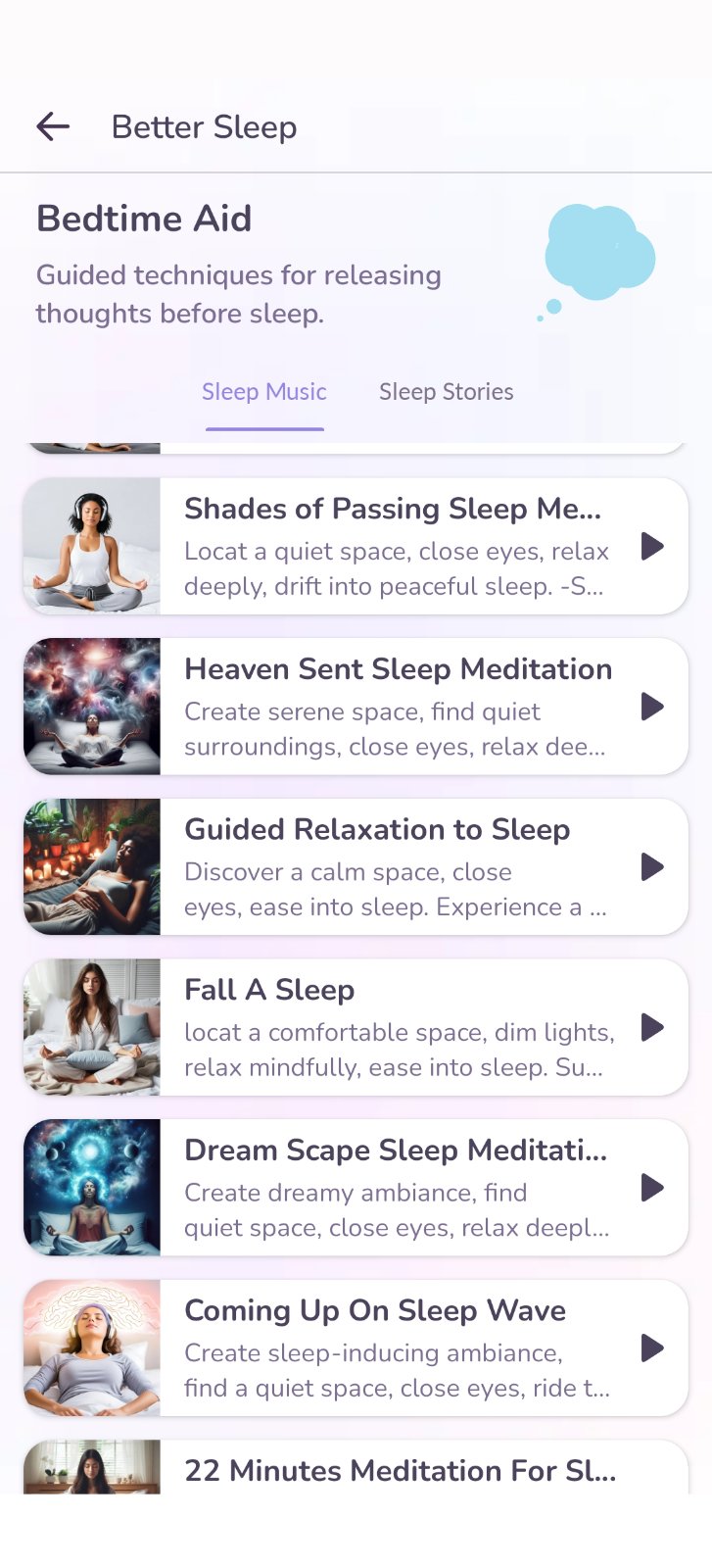Switch to the Sleep Stories tab
712x1568 pixels.
click(x=446, y=392)
